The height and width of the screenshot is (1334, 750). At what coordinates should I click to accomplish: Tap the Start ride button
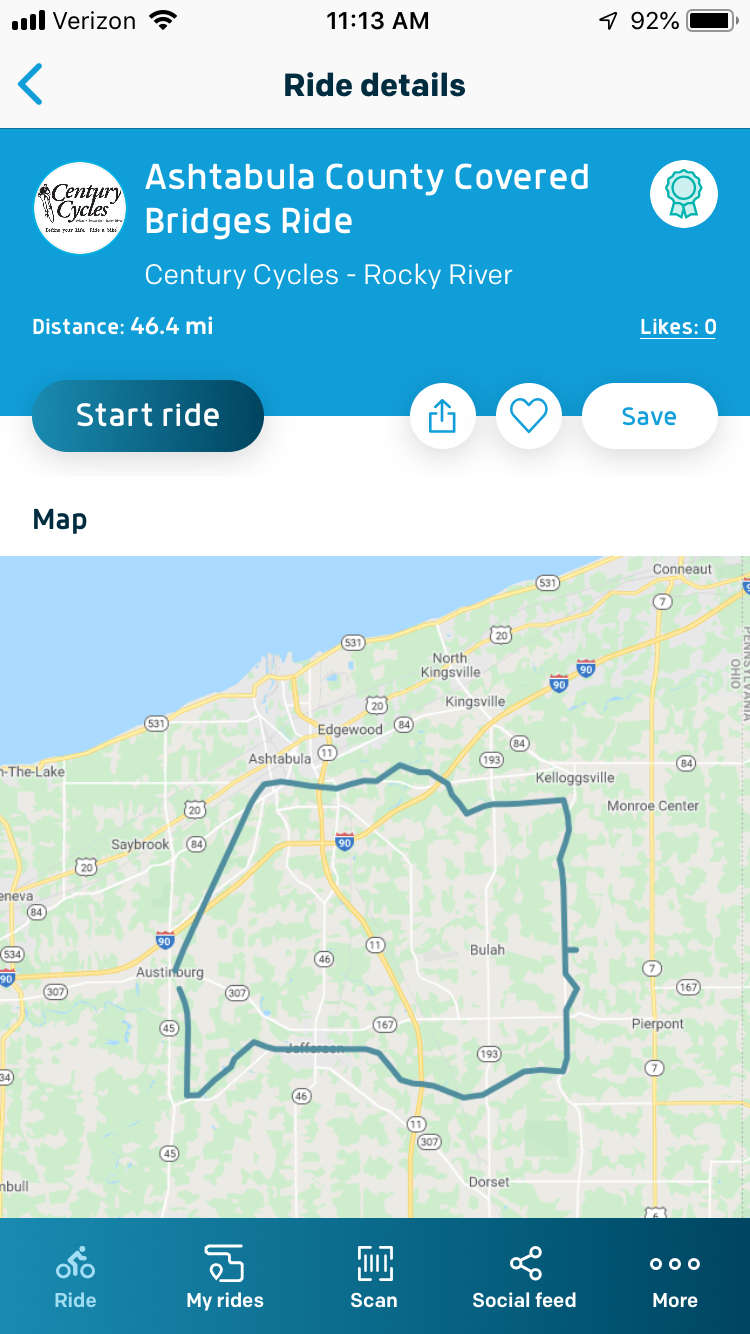pos(148,416)
